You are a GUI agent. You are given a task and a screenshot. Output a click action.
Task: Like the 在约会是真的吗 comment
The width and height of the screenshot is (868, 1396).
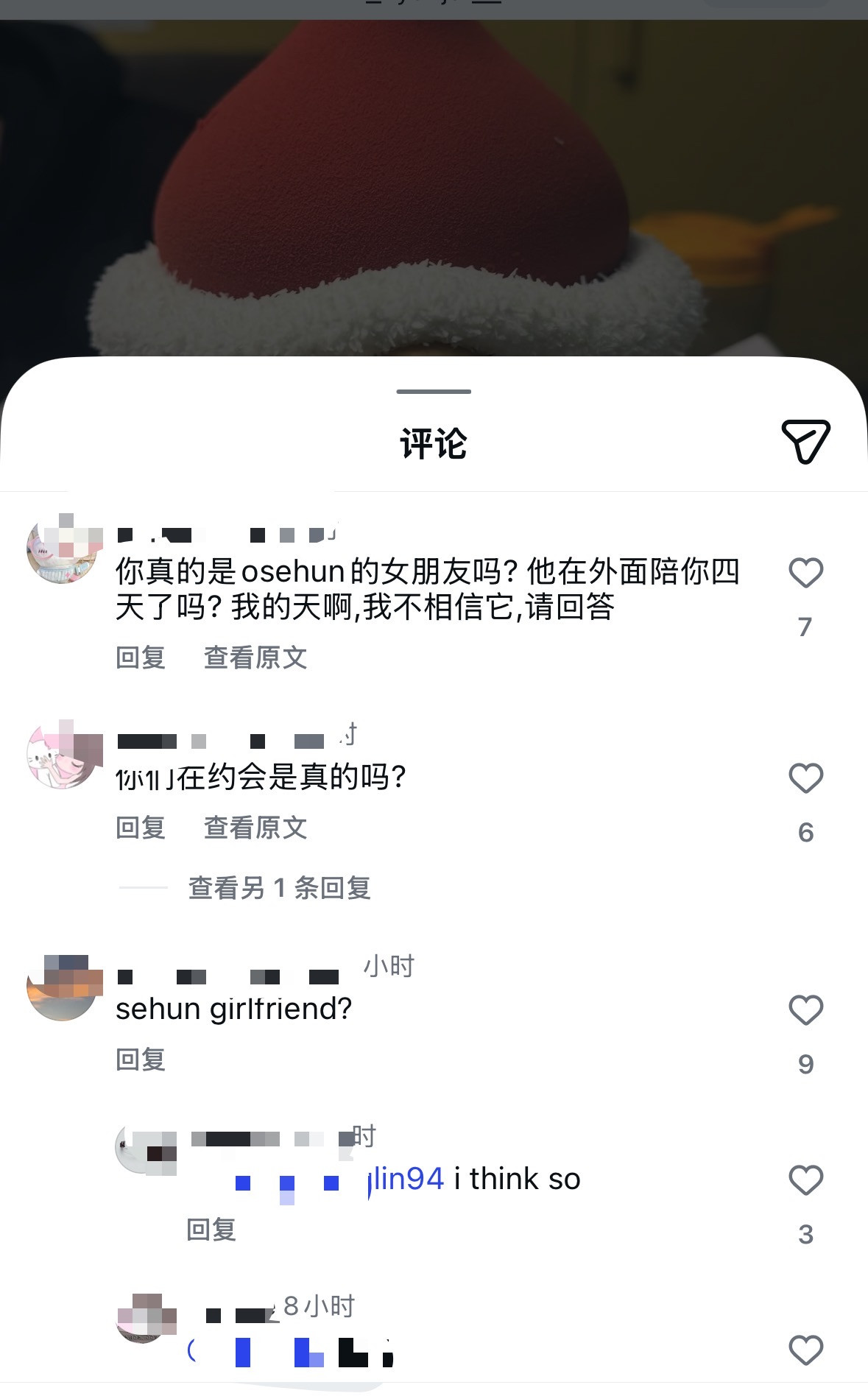click(805, 778)
